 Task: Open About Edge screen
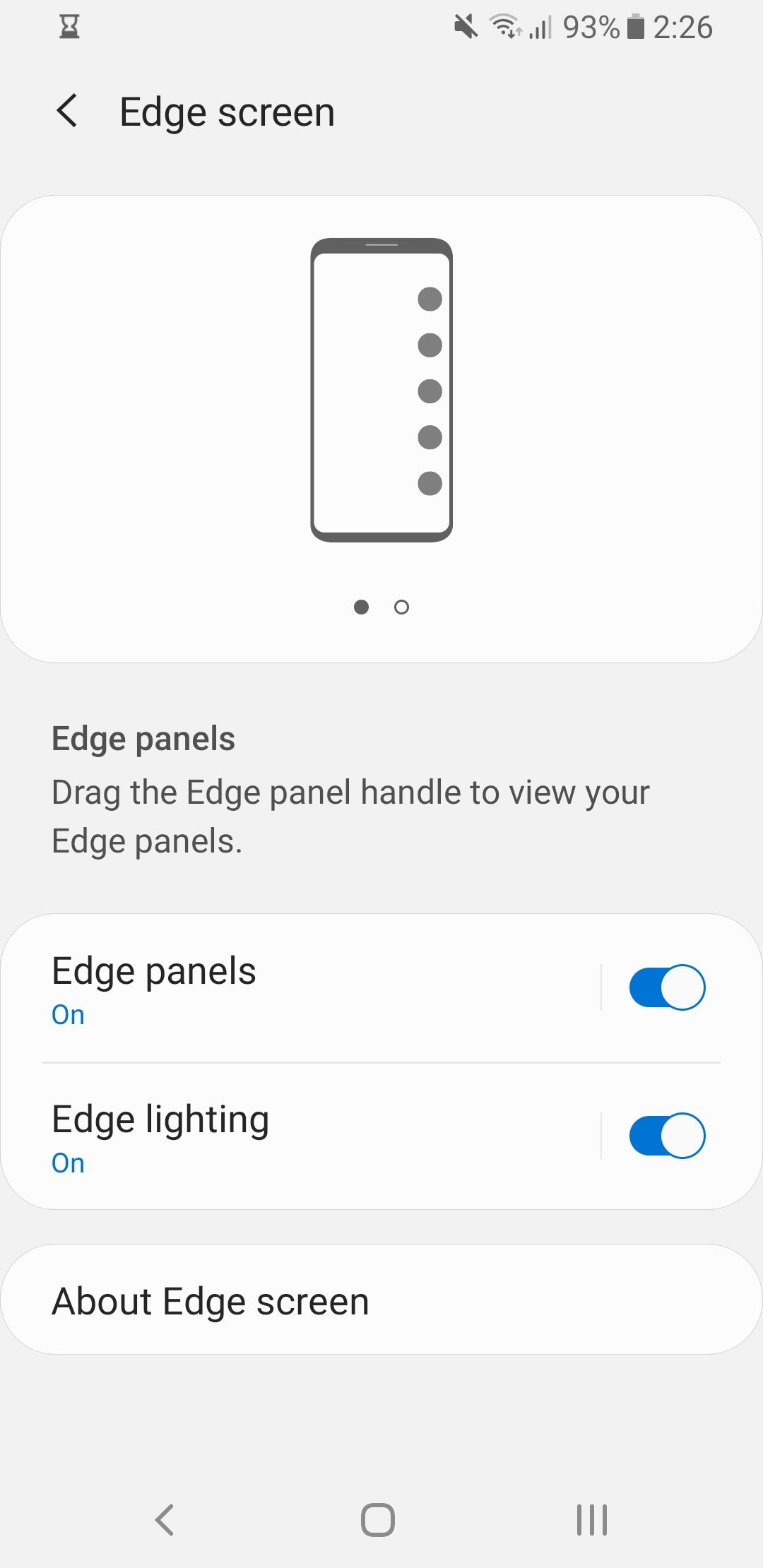click(x=381, y=1301)
